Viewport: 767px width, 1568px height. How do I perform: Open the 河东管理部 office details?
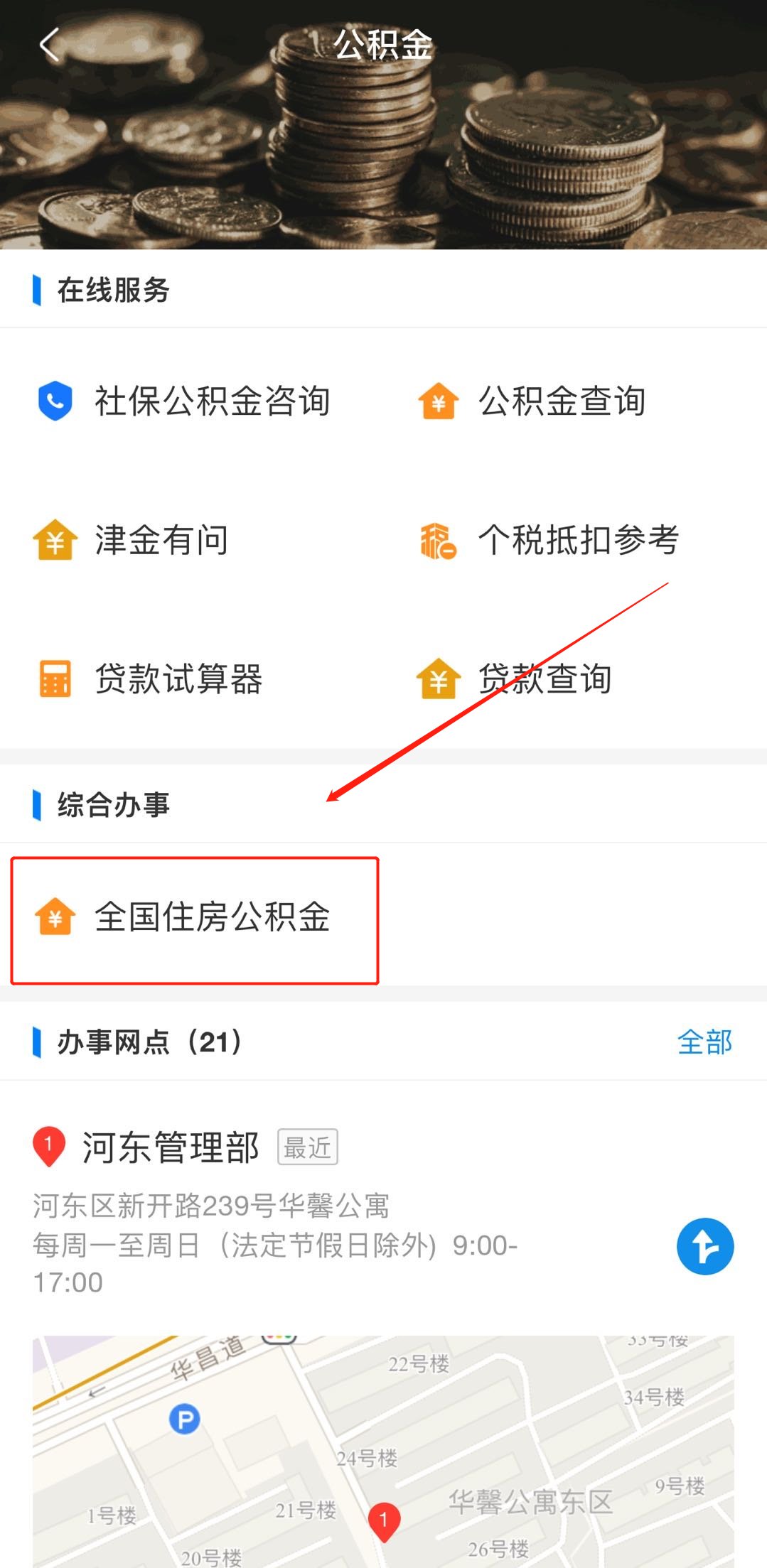171,1147
